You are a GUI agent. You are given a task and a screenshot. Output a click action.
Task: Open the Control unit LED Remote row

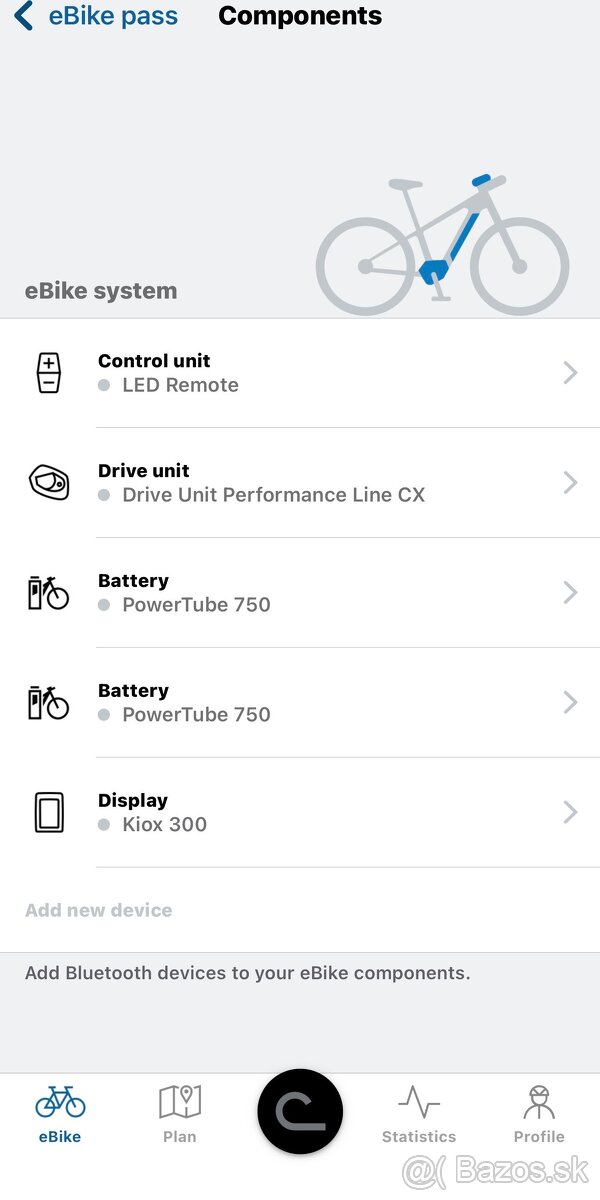[x=300, y=373]
